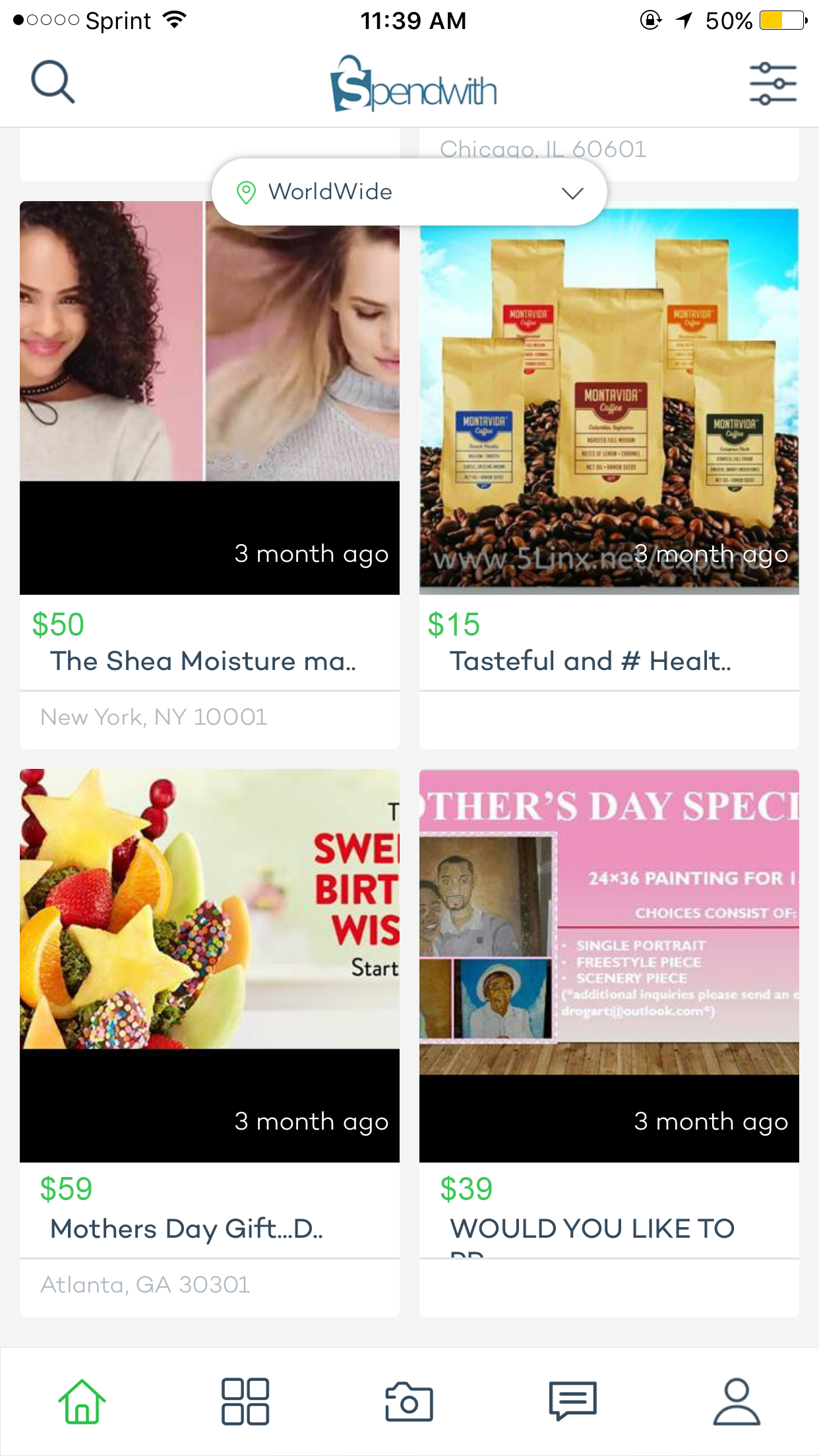
Task: Open the camera tab to post
Action: point(409,1401)
